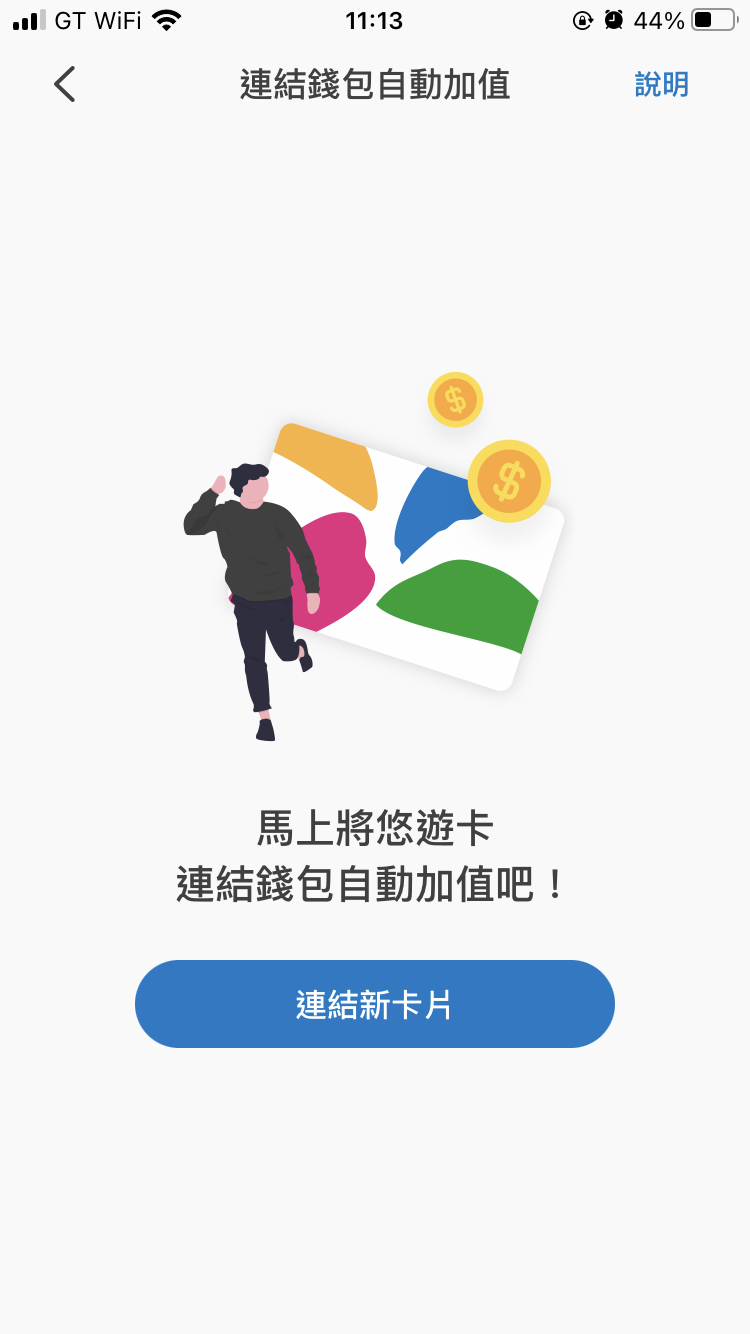Go back using the top-left arrow
The height and width of the screenshot is (1334, 750).
tap(65, 84)
